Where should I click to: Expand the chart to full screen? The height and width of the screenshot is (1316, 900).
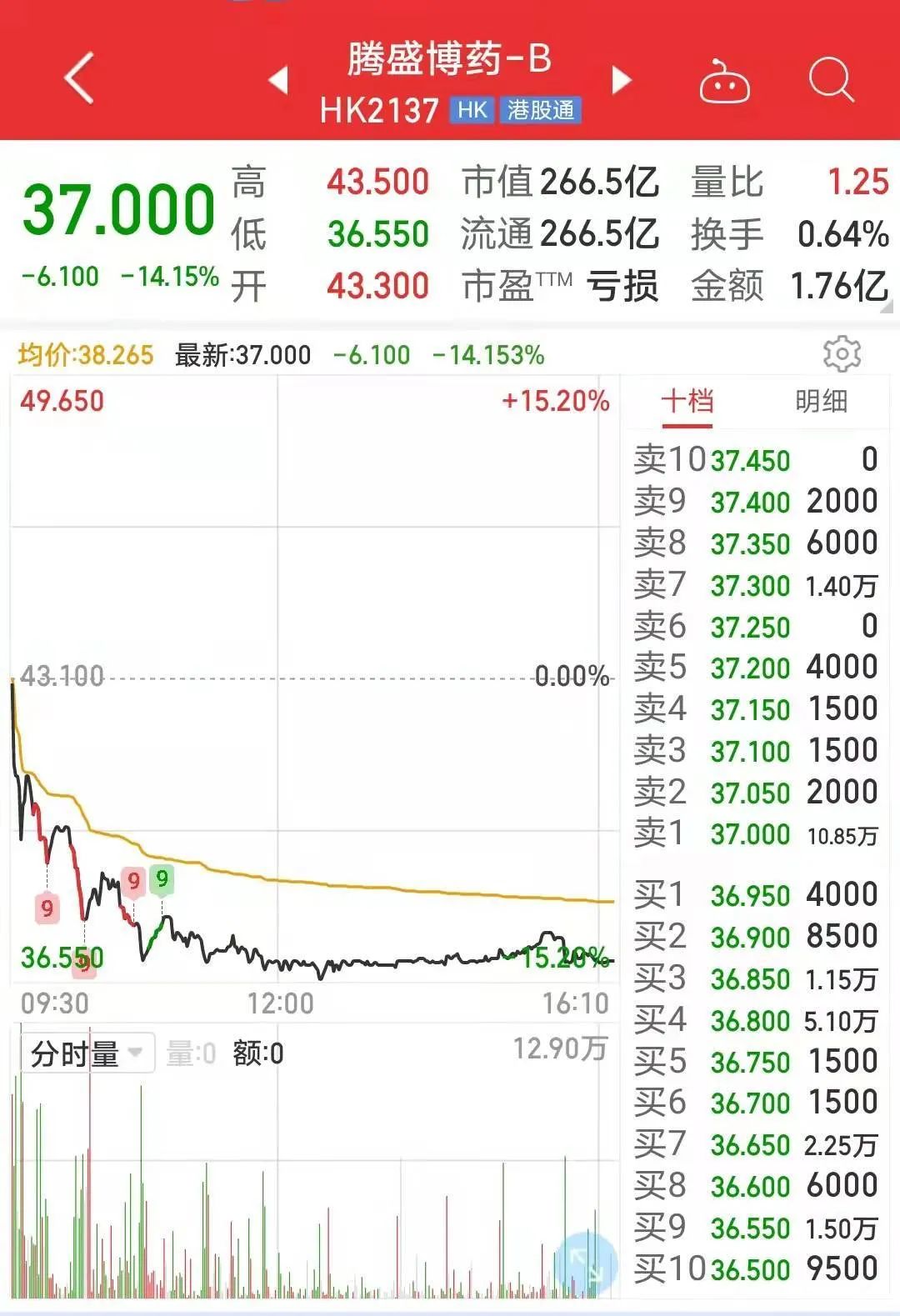(x=587, y=1263)
